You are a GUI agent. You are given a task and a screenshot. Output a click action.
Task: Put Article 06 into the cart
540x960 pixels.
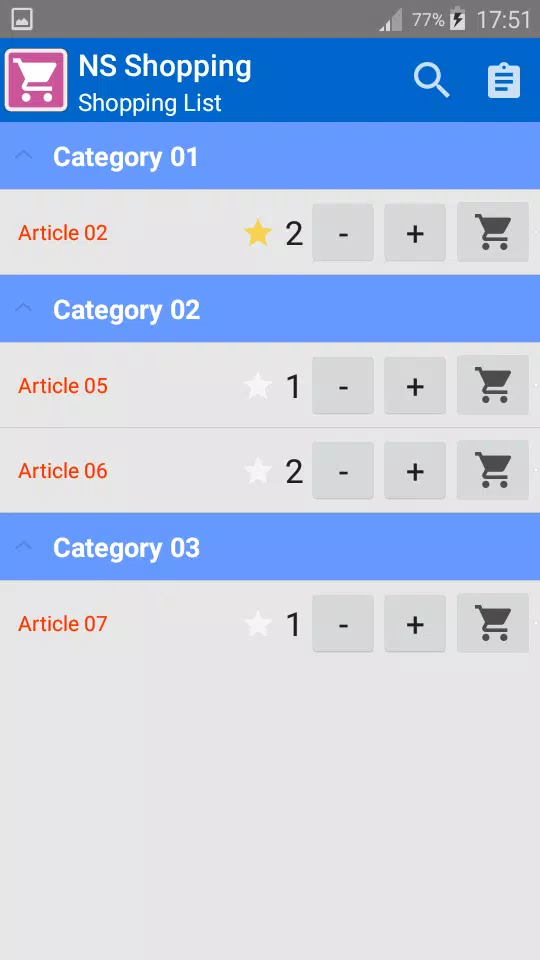493,470
